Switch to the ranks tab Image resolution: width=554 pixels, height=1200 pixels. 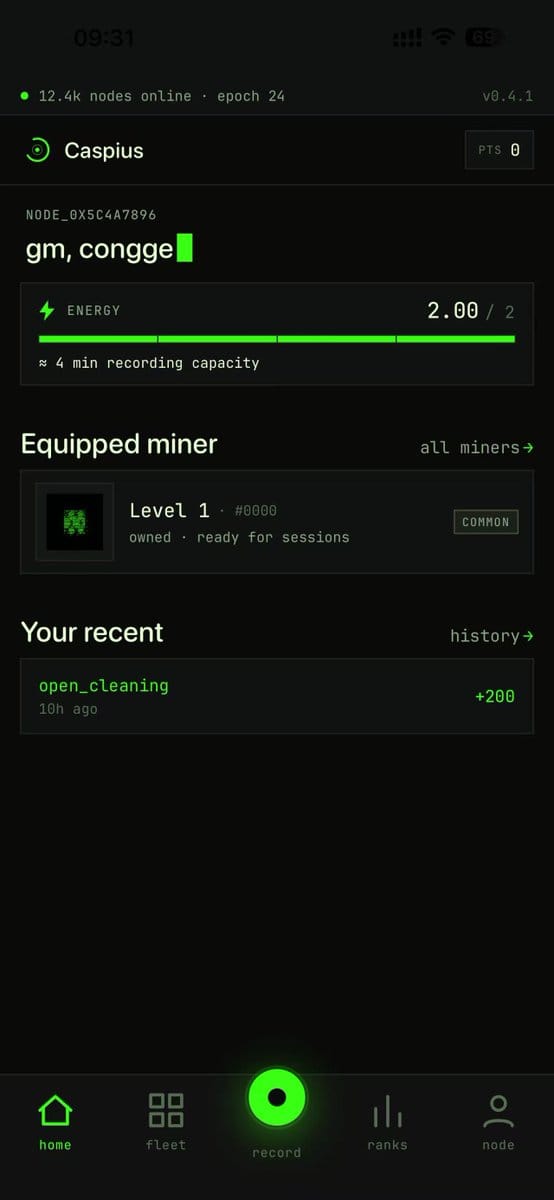387,1120
